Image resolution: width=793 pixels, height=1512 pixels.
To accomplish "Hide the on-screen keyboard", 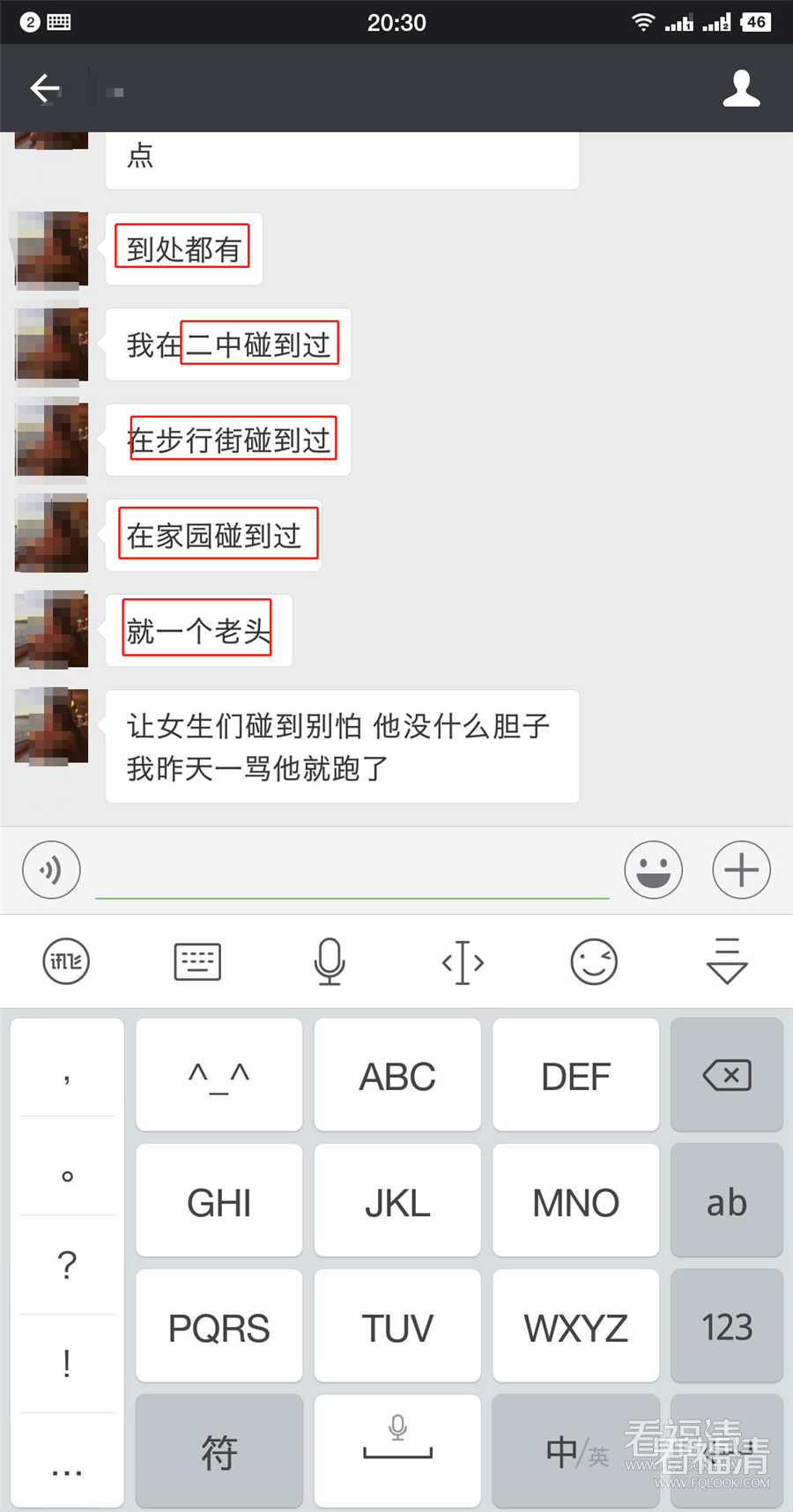I will tap(727, 961).
